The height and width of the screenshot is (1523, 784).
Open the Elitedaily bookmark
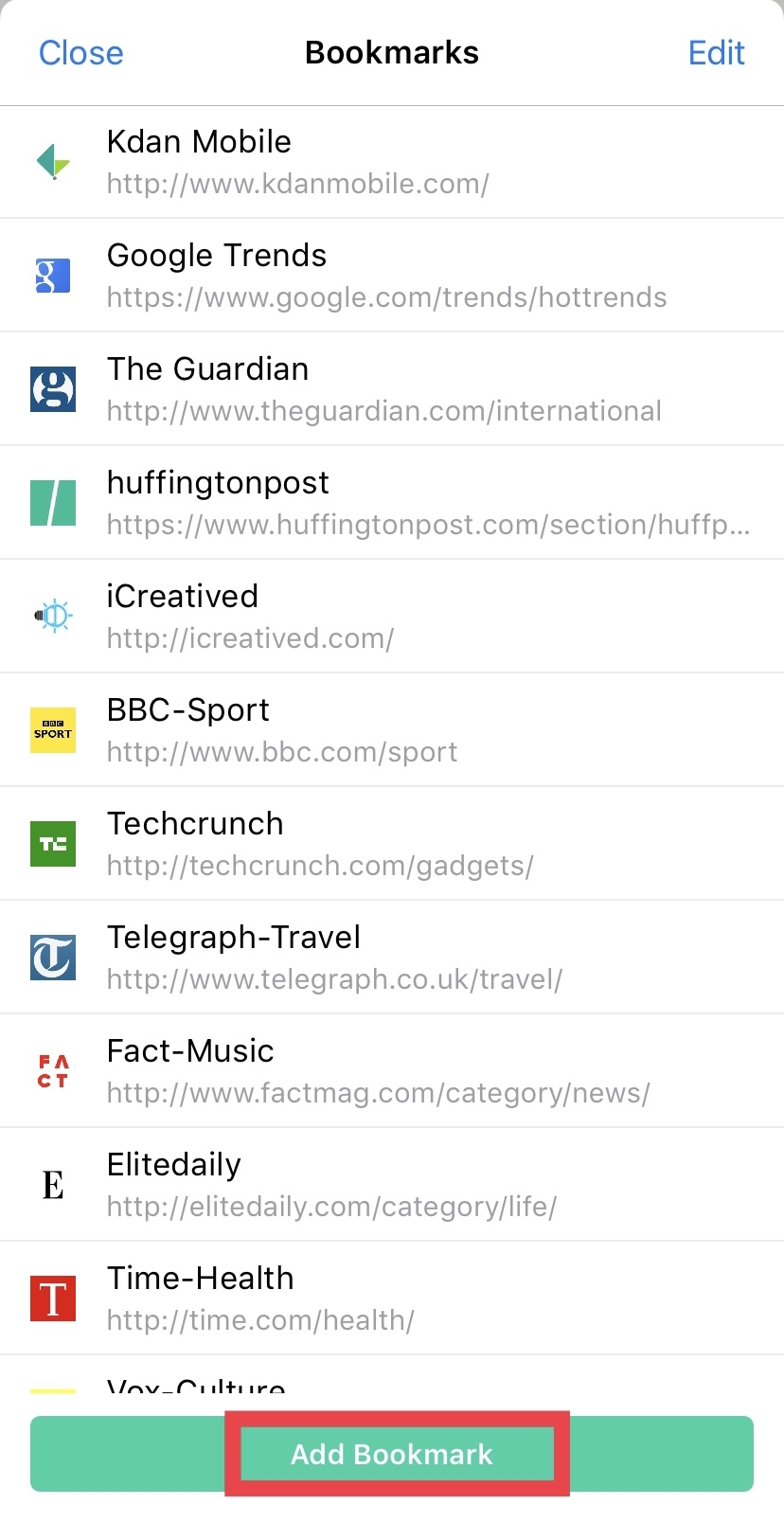[x=392, y=1185]
